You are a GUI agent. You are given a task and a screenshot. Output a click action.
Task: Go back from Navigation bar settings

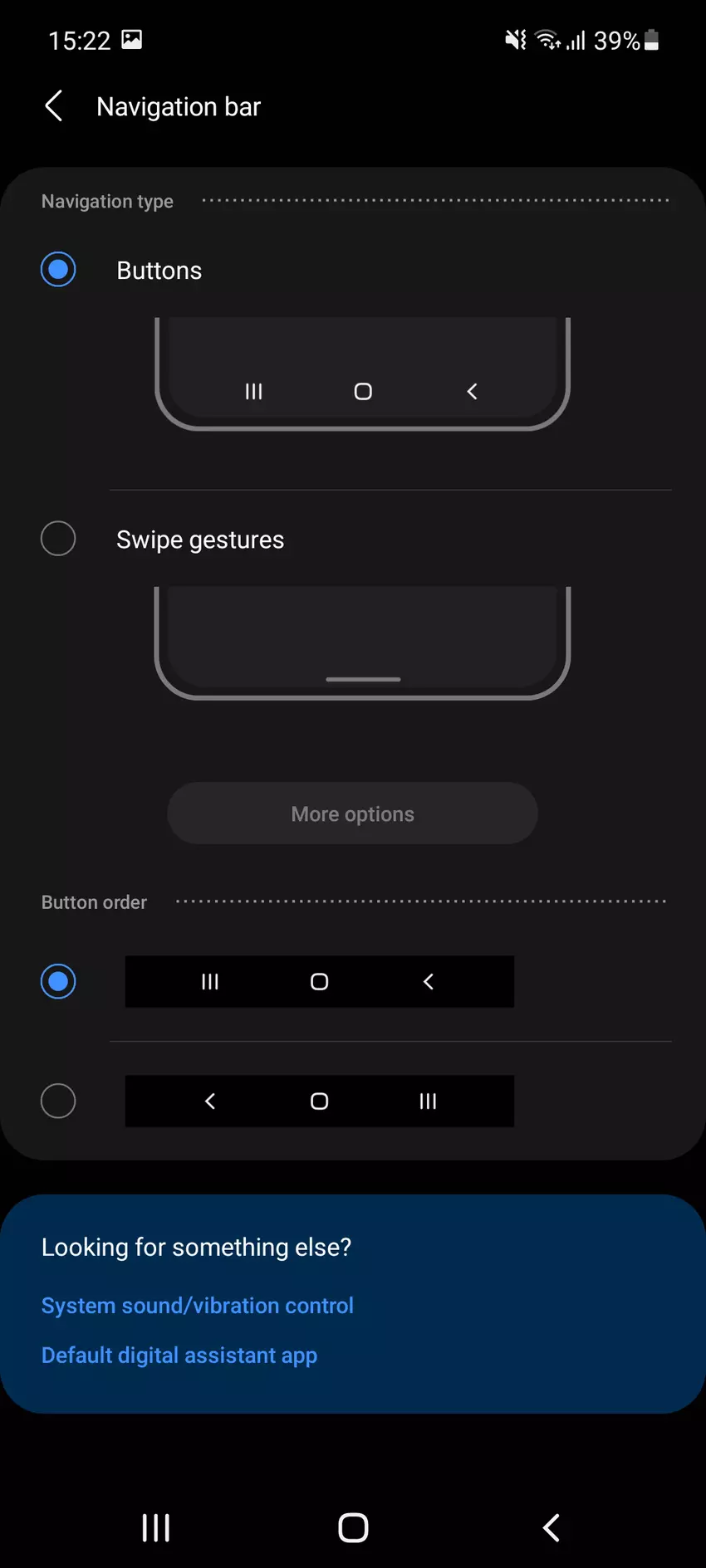(54, 106)
